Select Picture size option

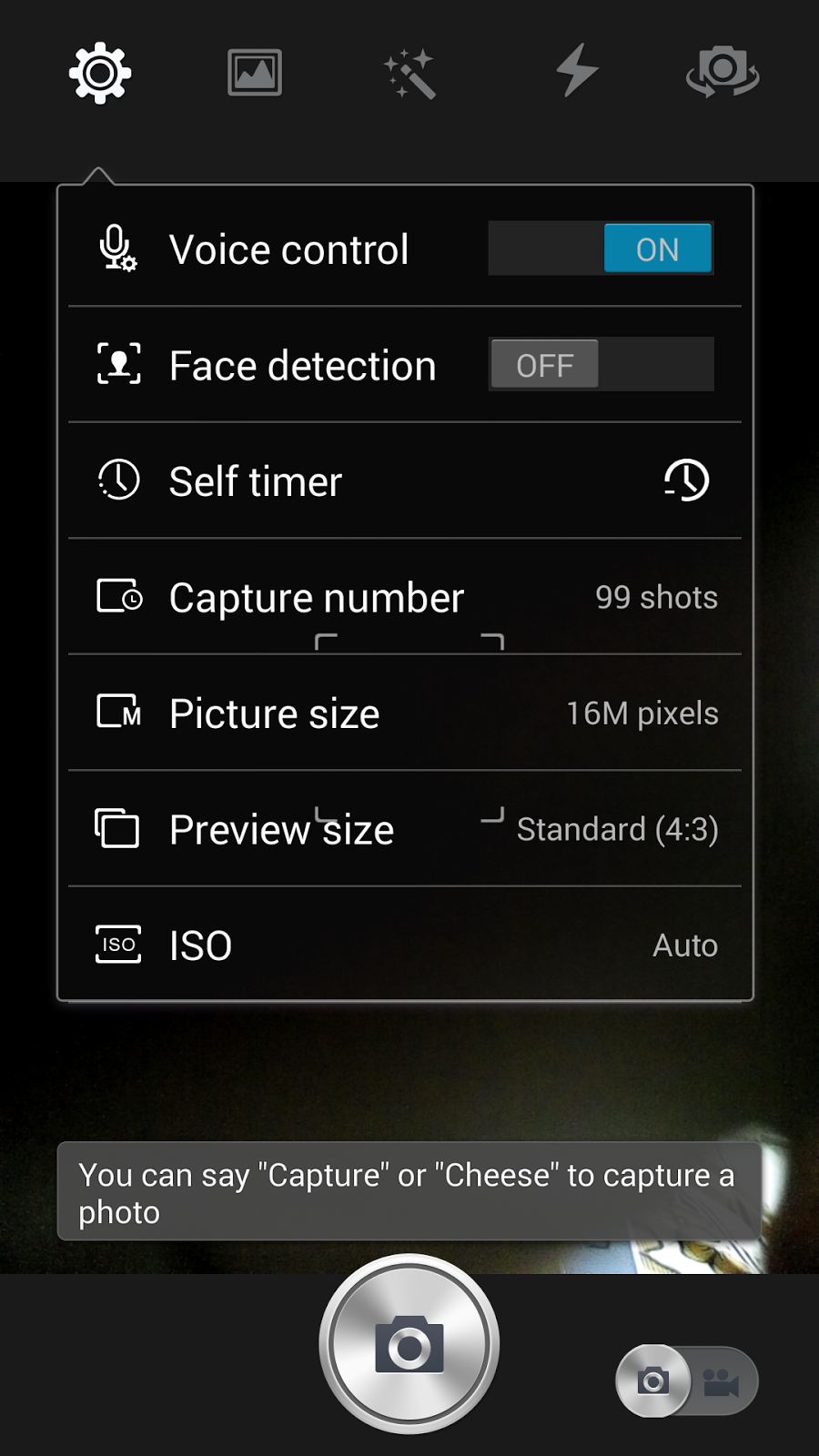[x=405, y=713]
